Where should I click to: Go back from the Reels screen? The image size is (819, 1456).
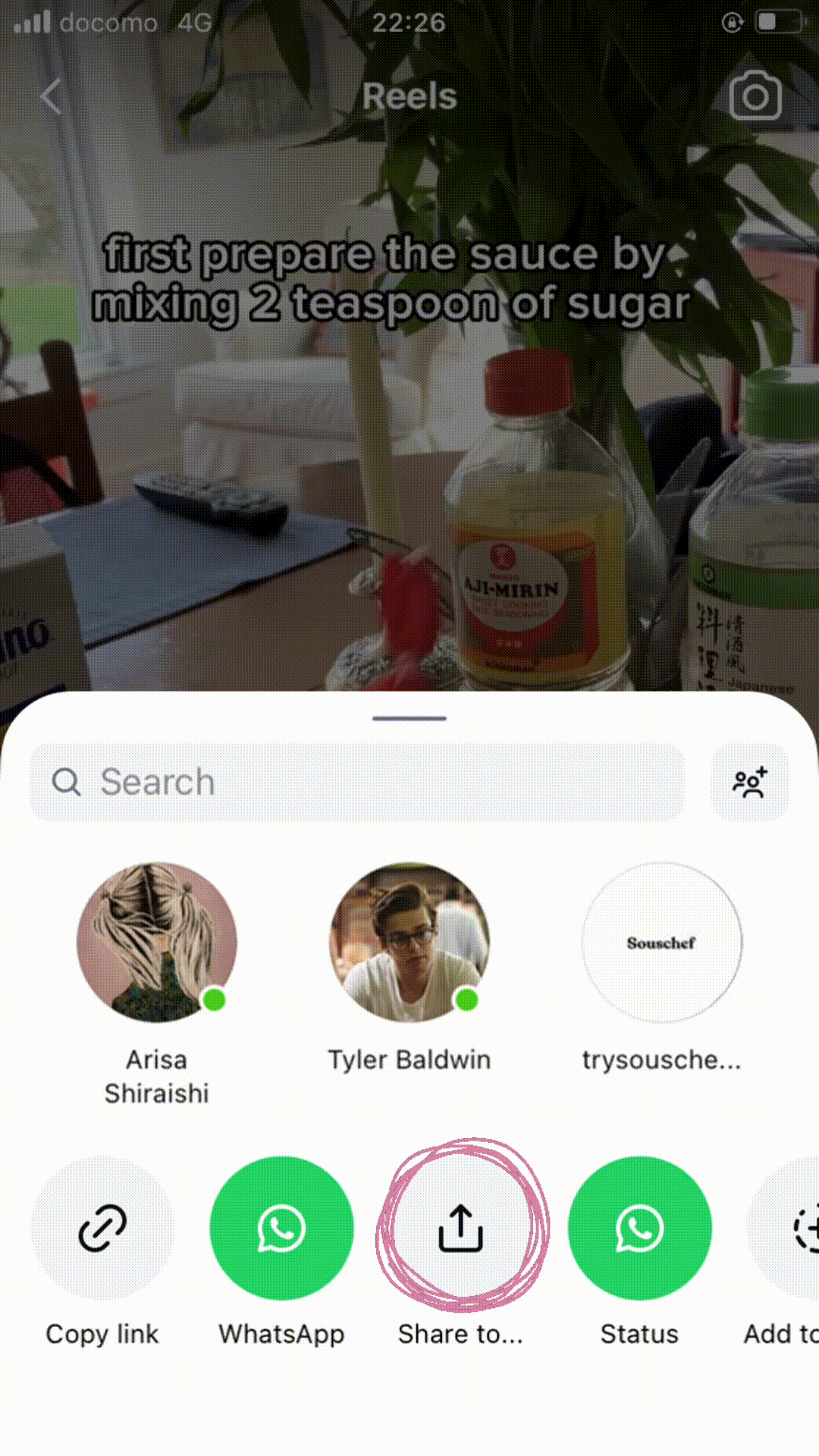point(51,96)
